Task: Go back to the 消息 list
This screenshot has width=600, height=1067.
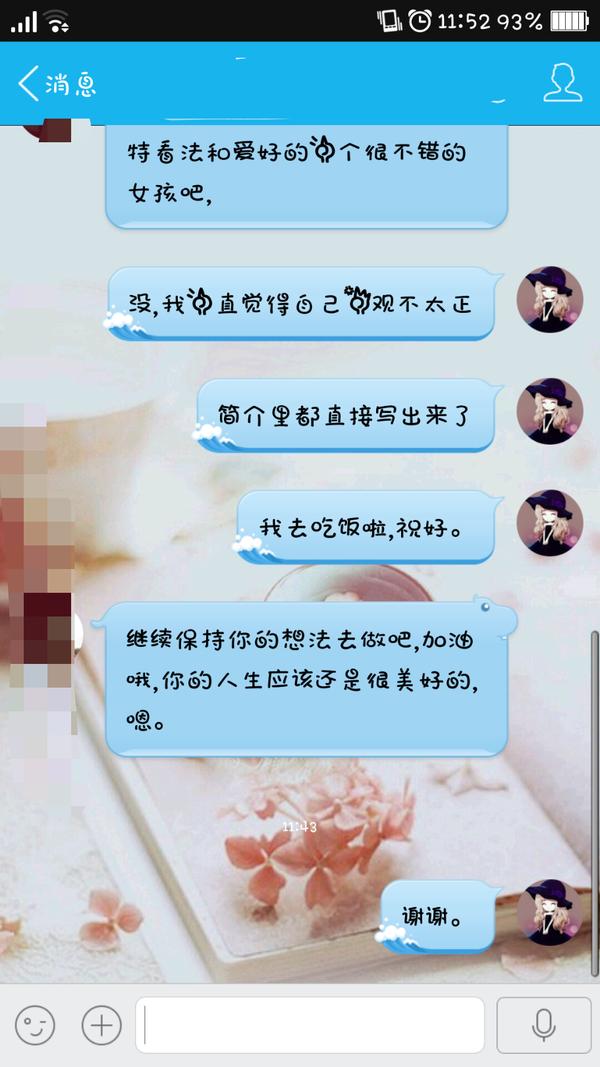Action: tap(55, 83)
